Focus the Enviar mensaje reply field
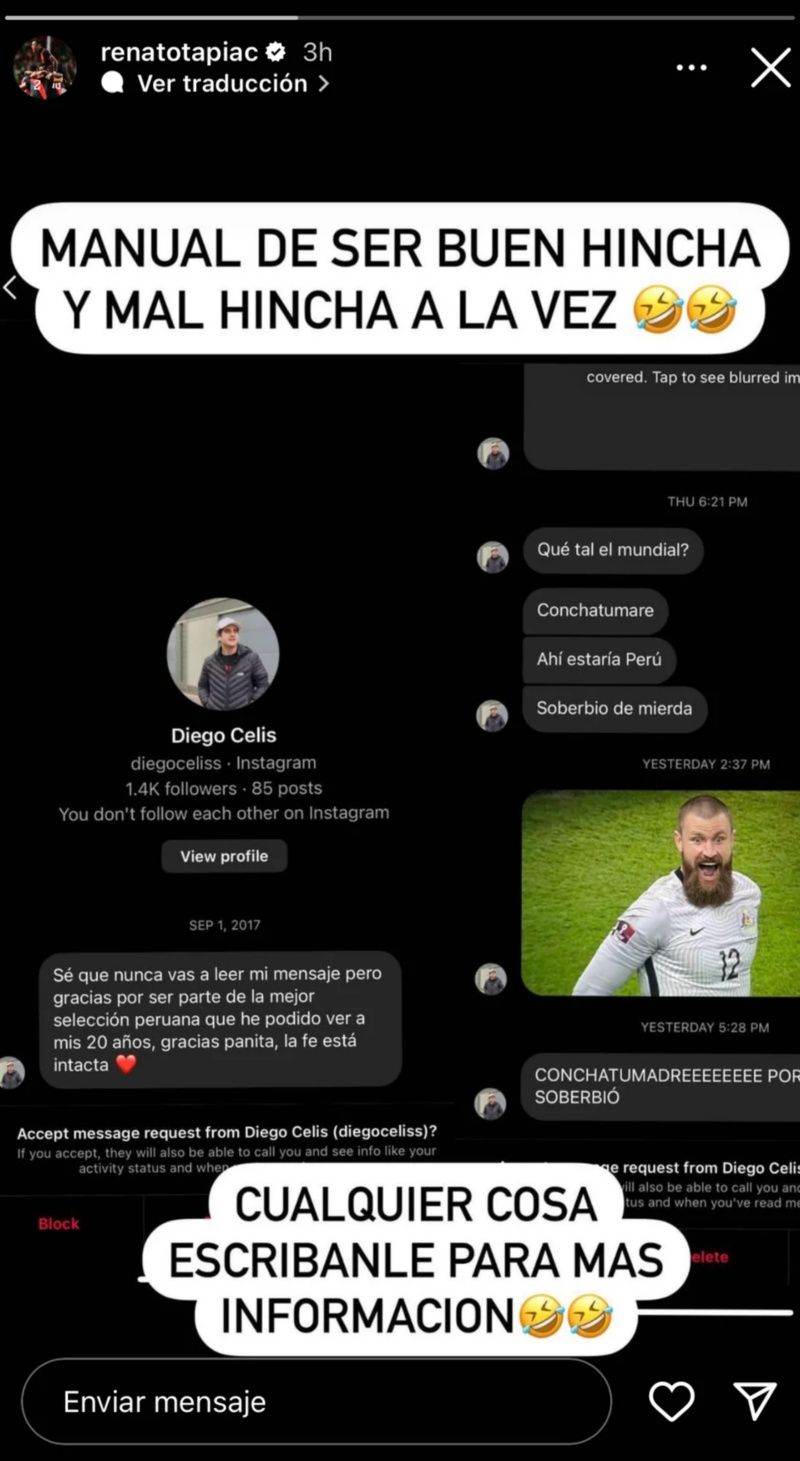The width and height of the screenshot is (800, 1461). pyautogui.click(x=315, y=1401)
